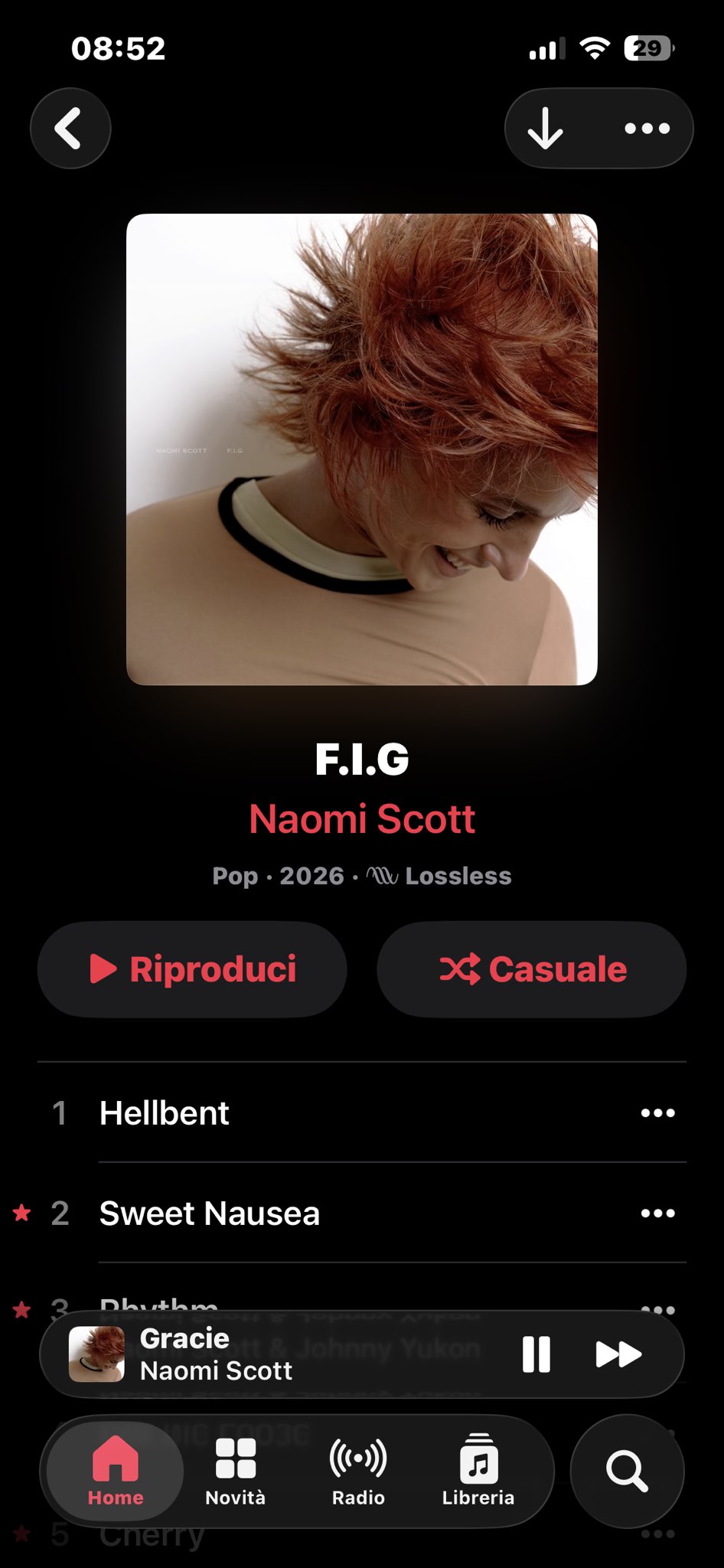Screen dimensions: 724x1568
Task: Download the F.I.G album
Action: (x=546, y=128)
